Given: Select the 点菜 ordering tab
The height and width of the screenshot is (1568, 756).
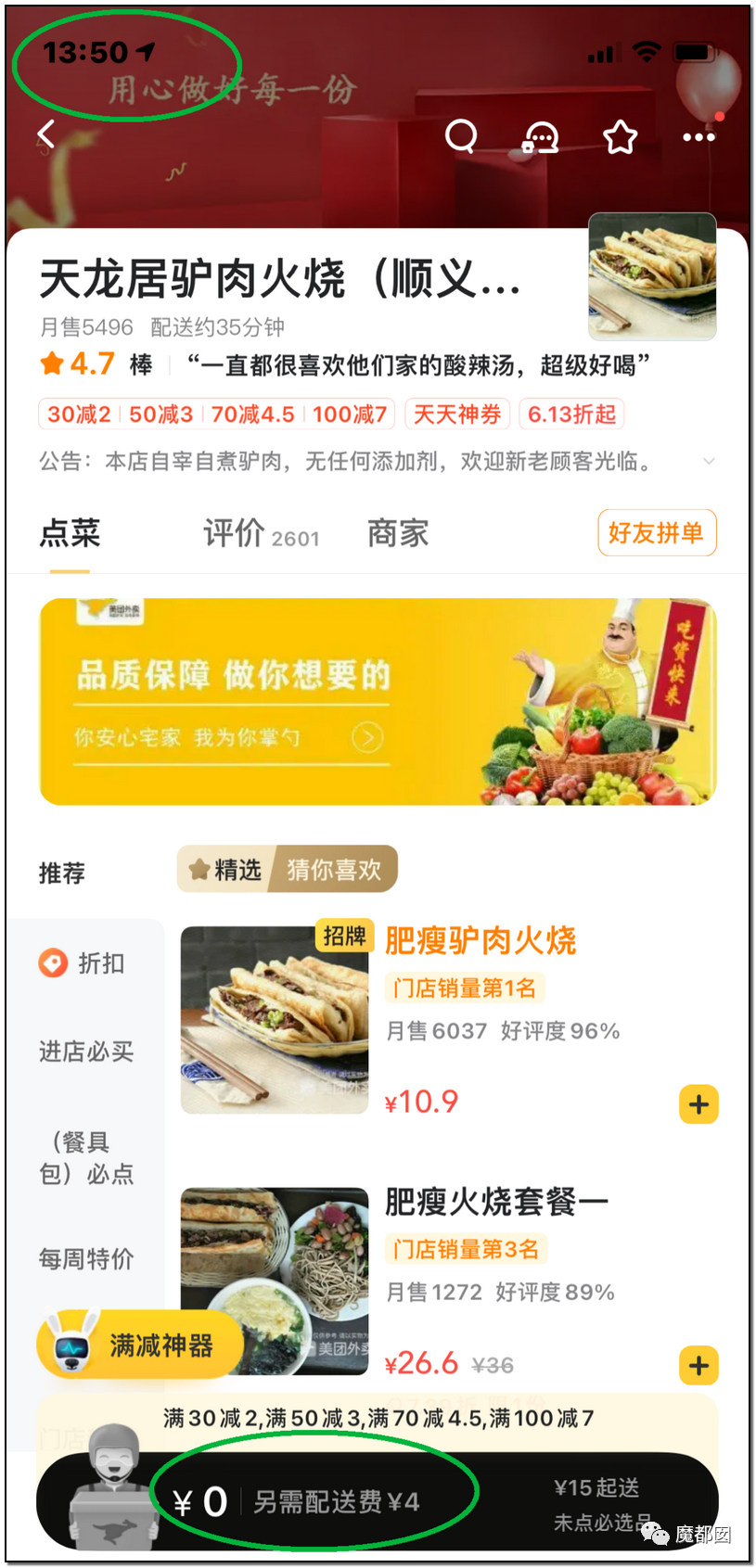Looking at the screenshot, I should coord(70,534).
